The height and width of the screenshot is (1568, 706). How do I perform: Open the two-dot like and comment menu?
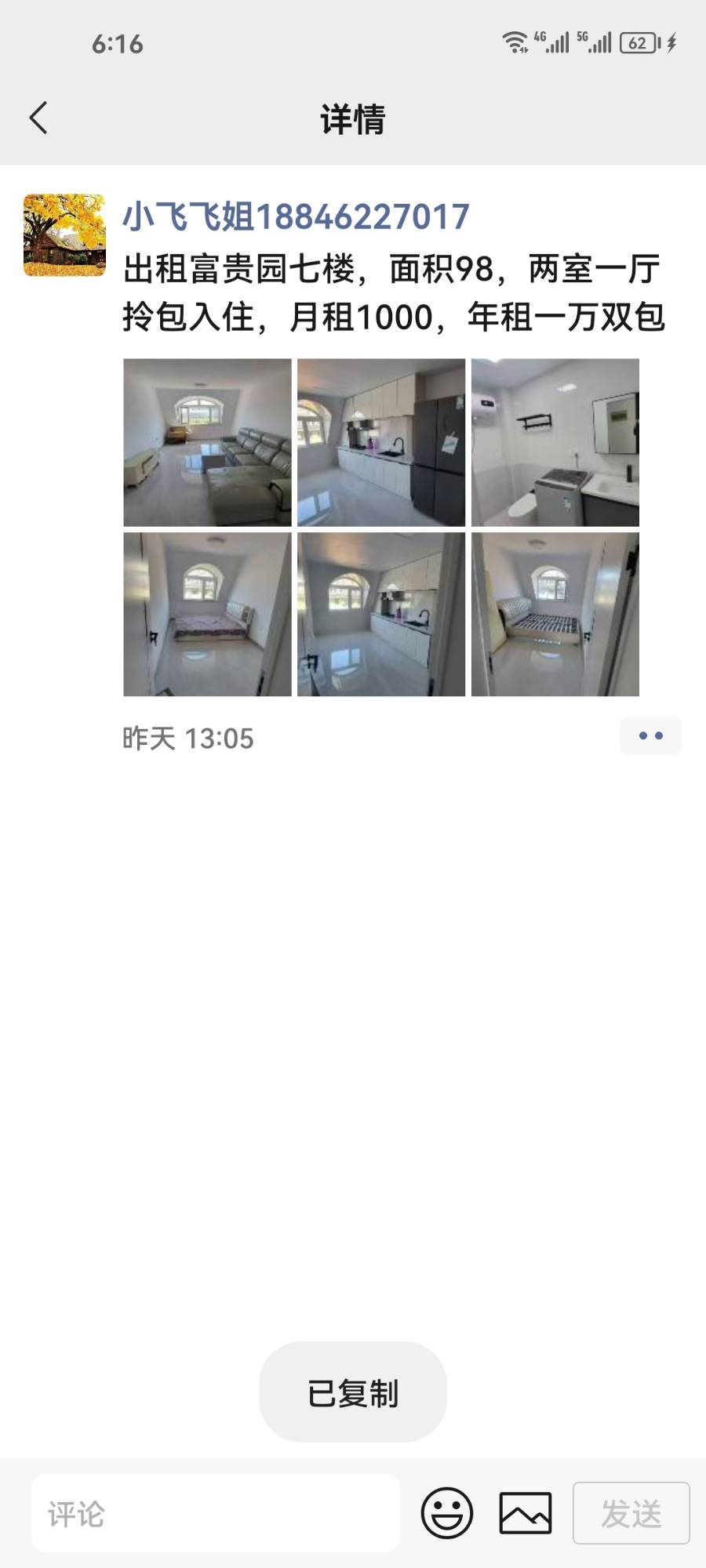tap(650, 736)
